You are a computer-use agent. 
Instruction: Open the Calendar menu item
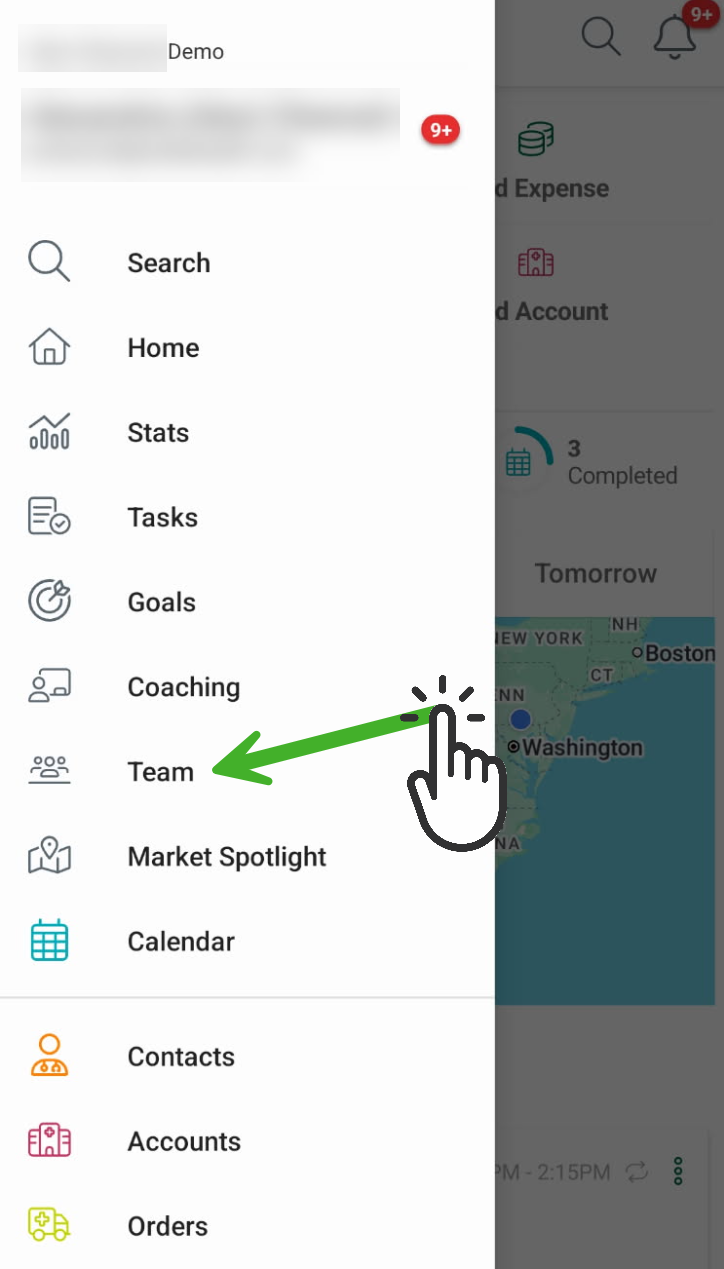click(247, 942)
